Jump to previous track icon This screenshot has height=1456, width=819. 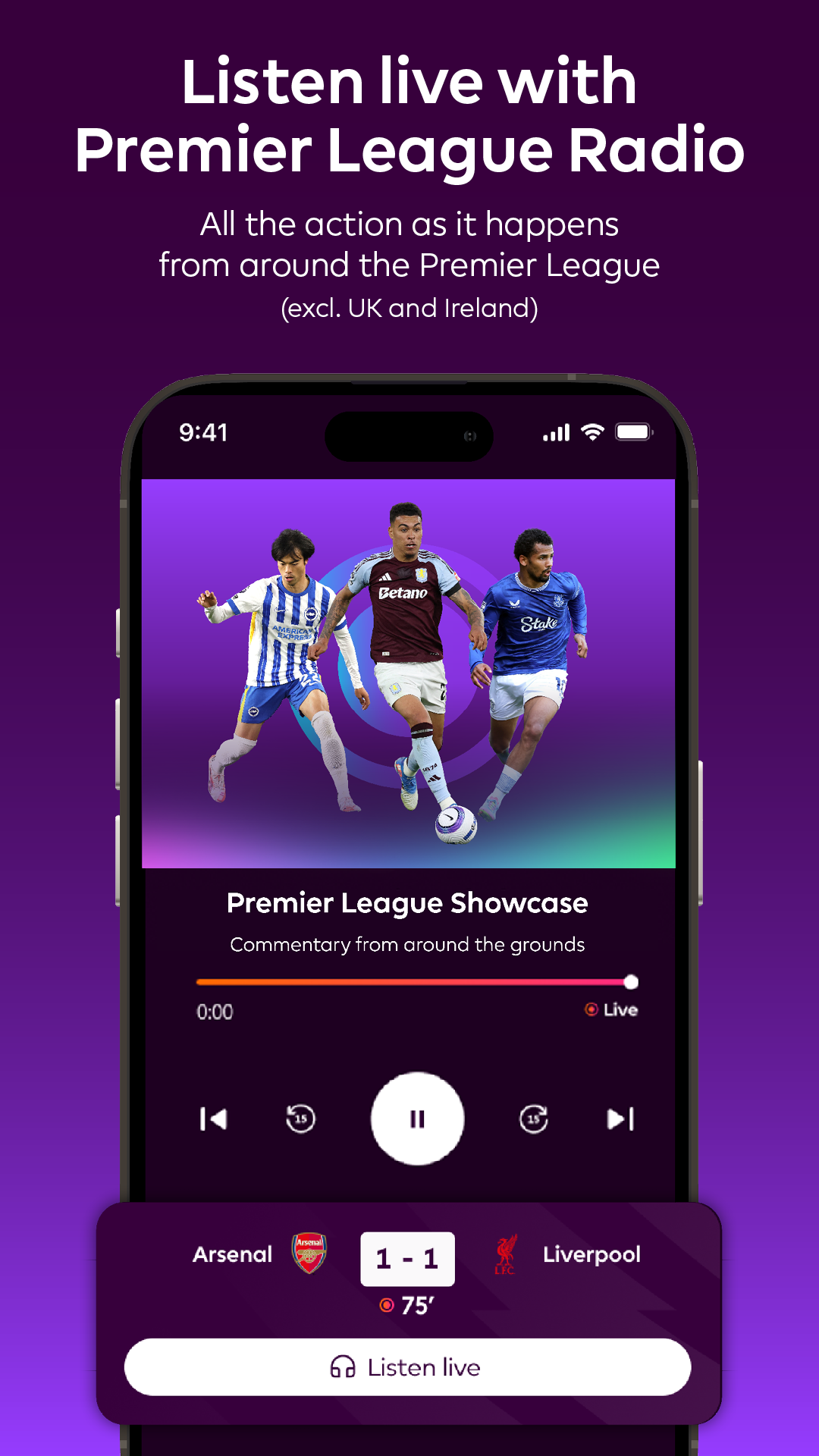pyautogui.click(x=214, y=1117)
